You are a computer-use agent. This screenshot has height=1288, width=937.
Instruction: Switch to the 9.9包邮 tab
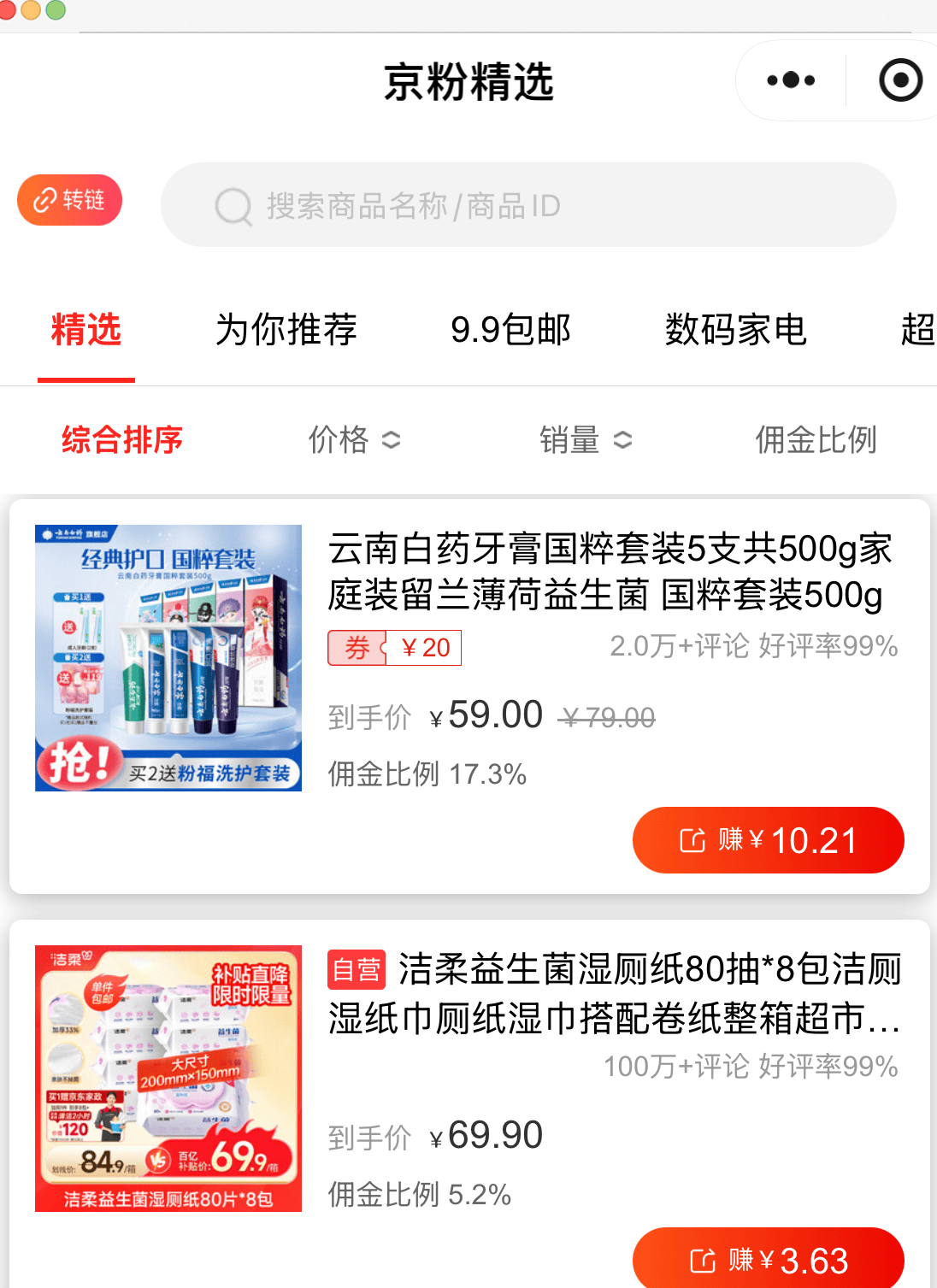pos(510,330)
